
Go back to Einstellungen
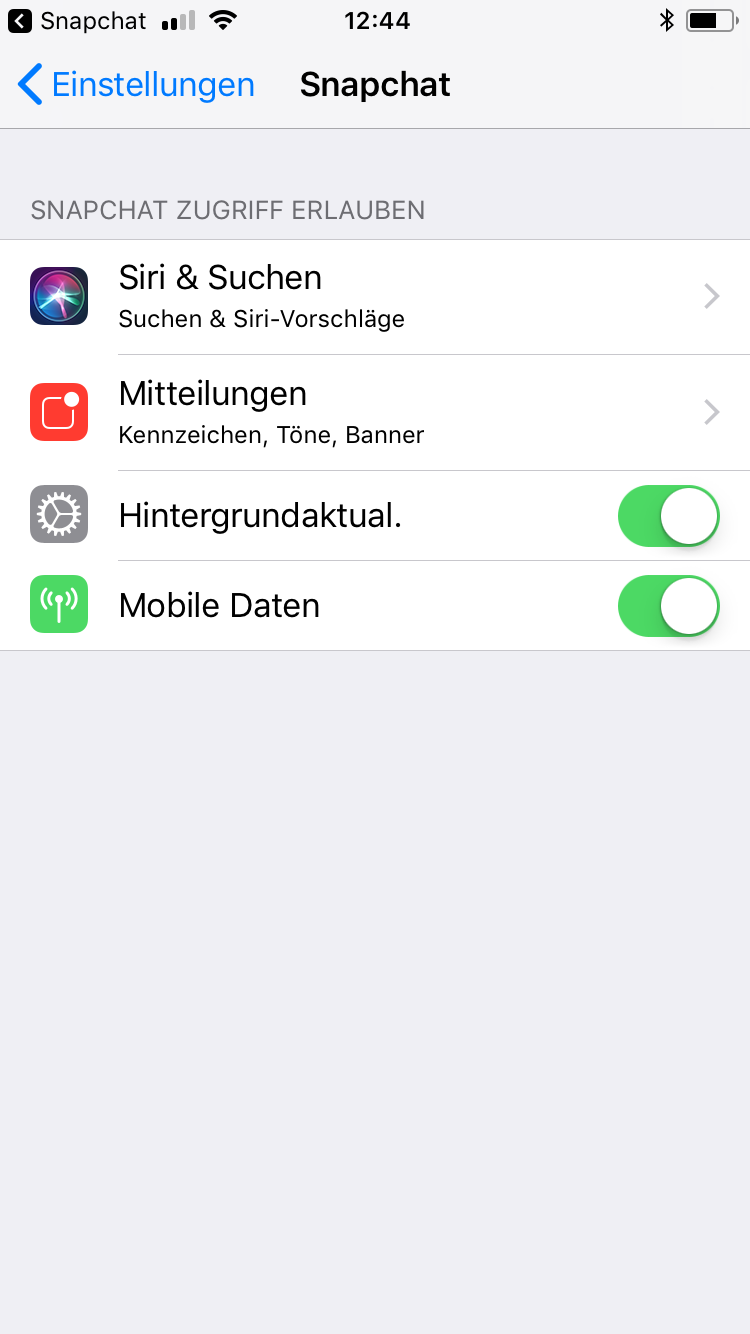pos(135,85)
